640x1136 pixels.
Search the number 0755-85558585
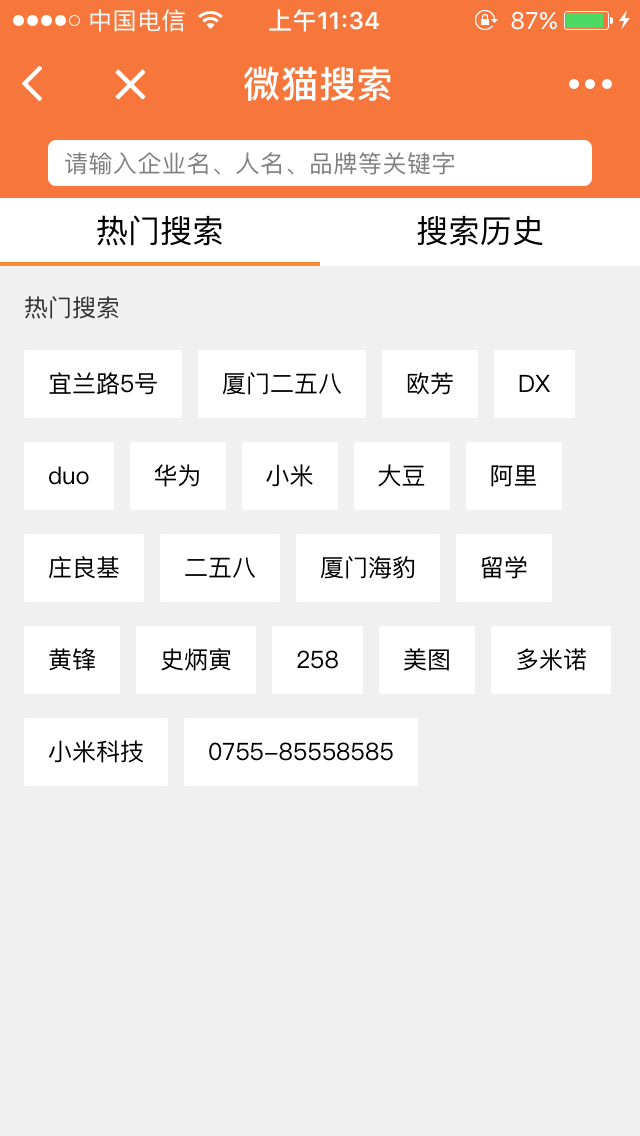301,752
